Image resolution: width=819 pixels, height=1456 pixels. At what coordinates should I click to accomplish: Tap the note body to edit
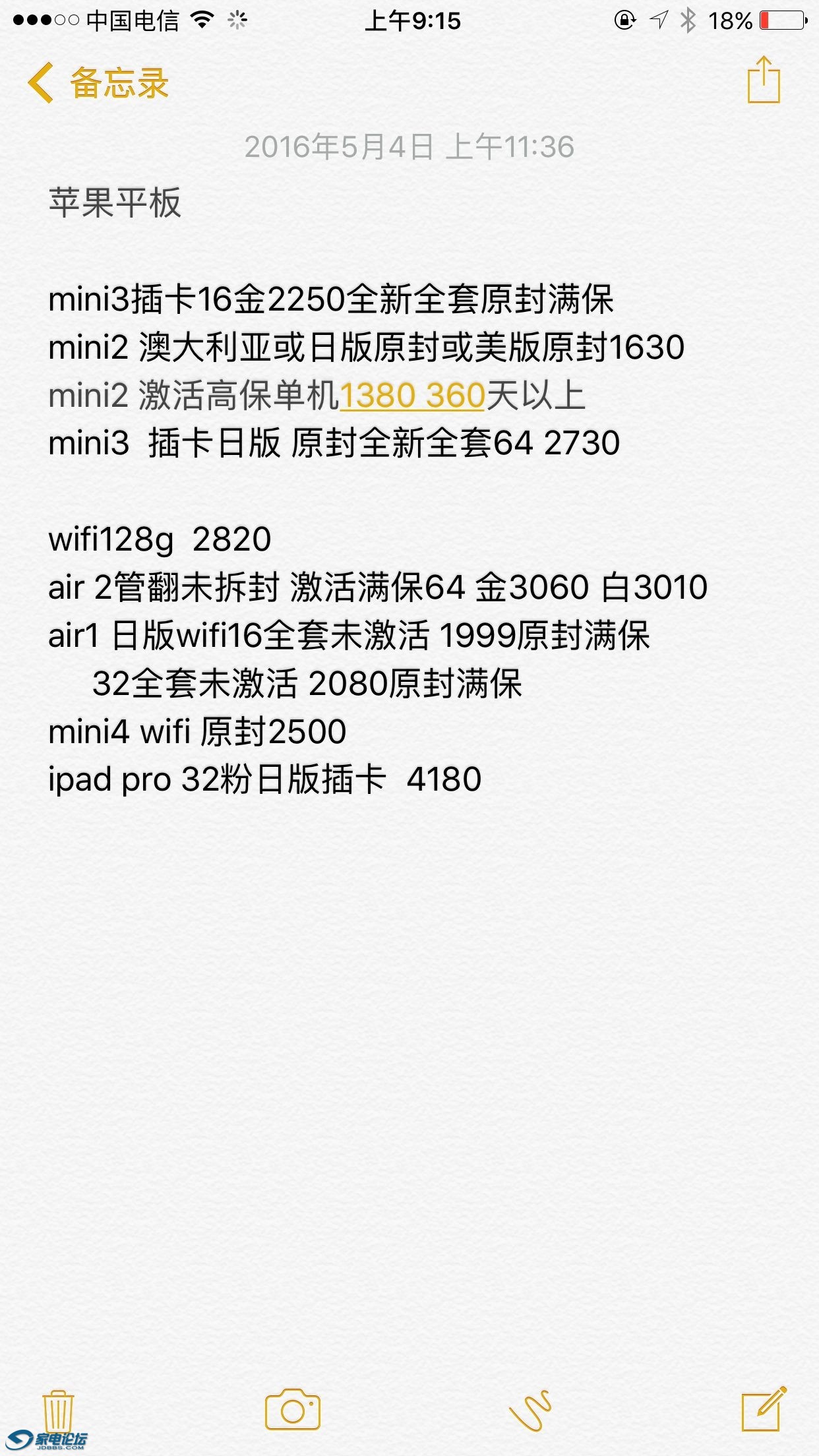point(409,989)
